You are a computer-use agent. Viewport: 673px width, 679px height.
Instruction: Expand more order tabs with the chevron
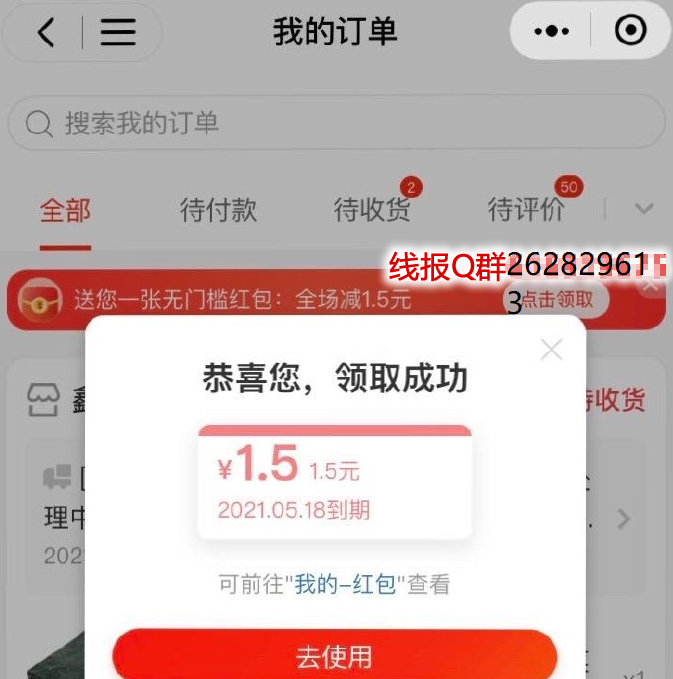[x=644, y=209]
